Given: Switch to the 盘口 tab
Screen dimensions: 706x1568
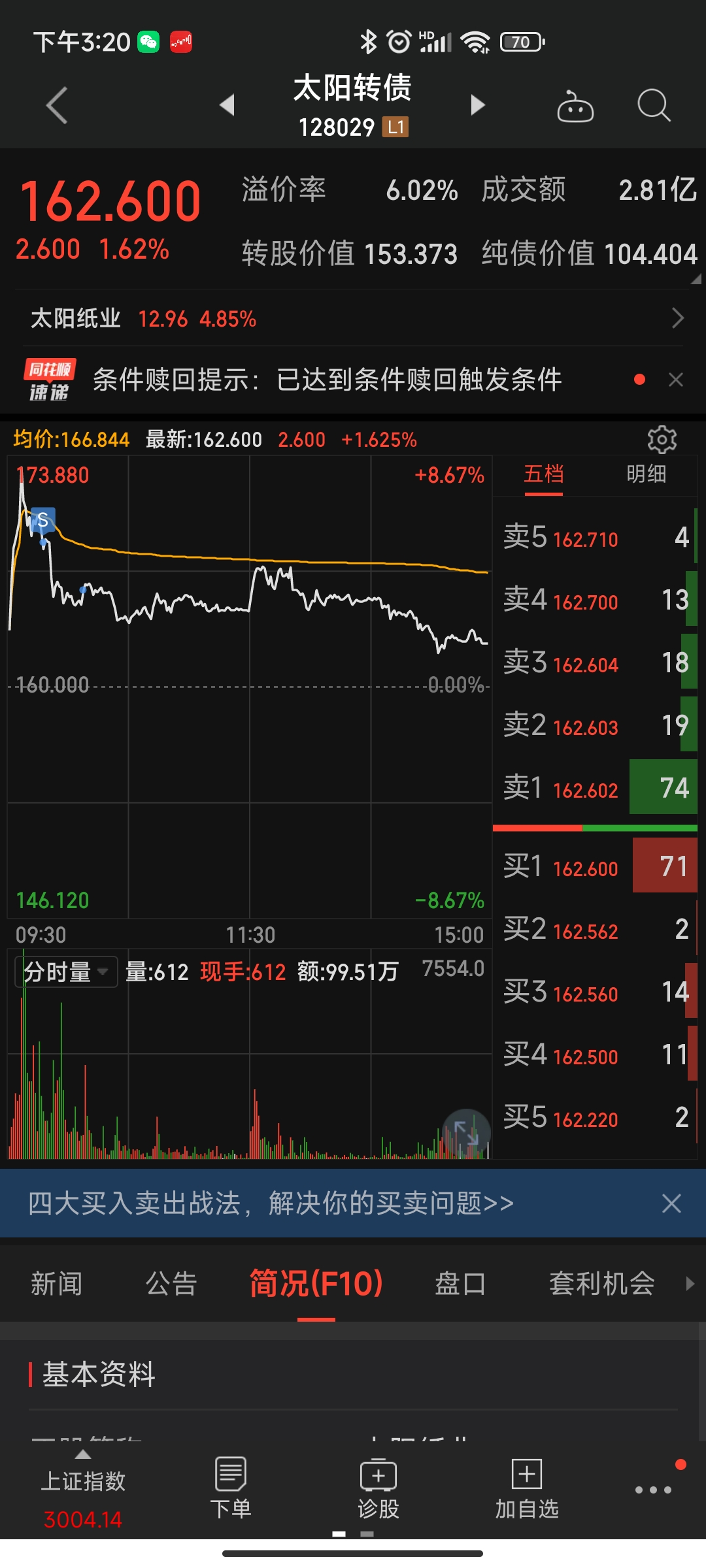Looking at the screenshot, I should pos(460,1284).
